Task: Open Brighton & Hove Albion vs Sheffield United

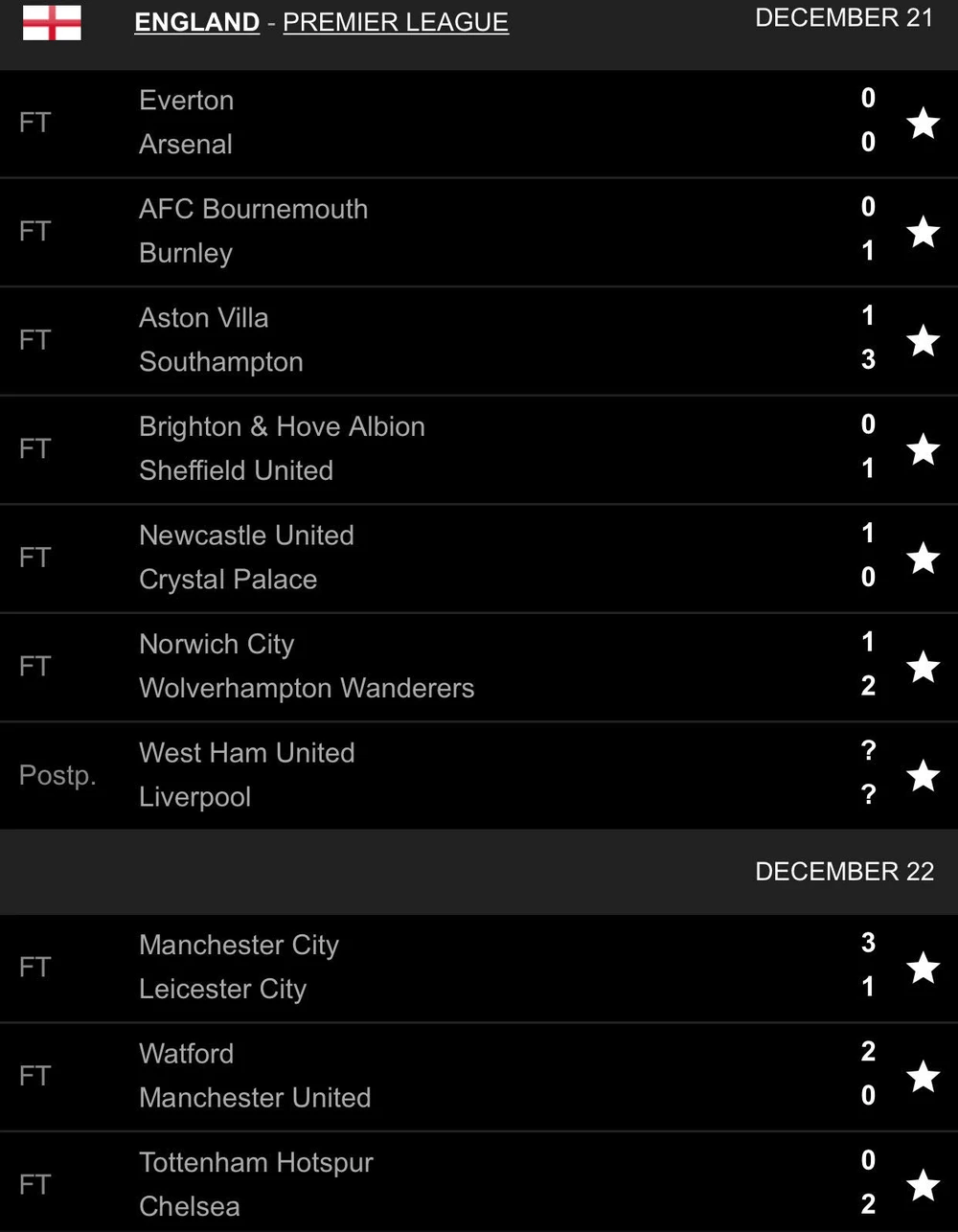Action: pyautogui.click(x=431, y=448)
